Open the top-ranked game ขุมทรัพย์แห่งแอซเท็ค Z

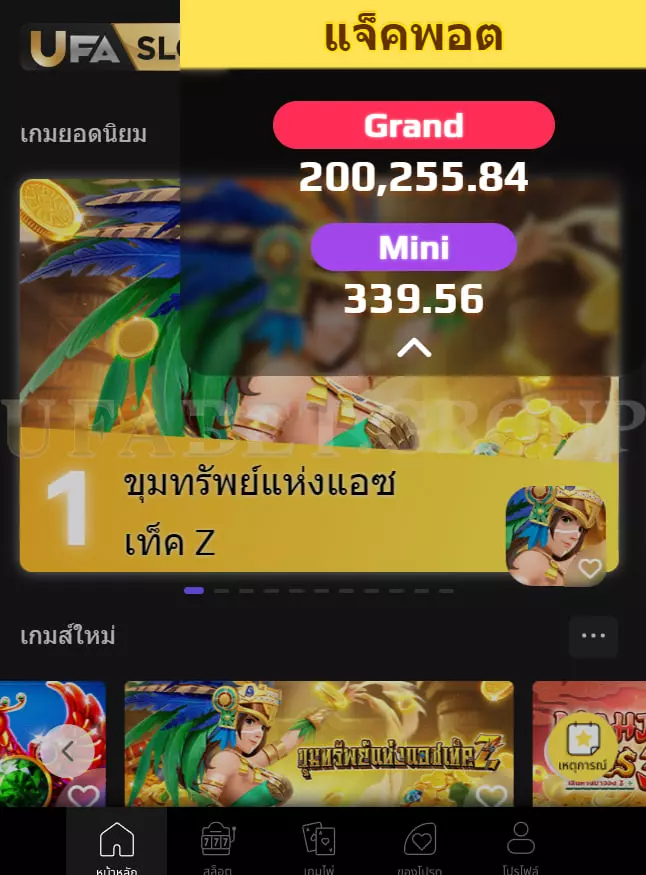point(260,512)
